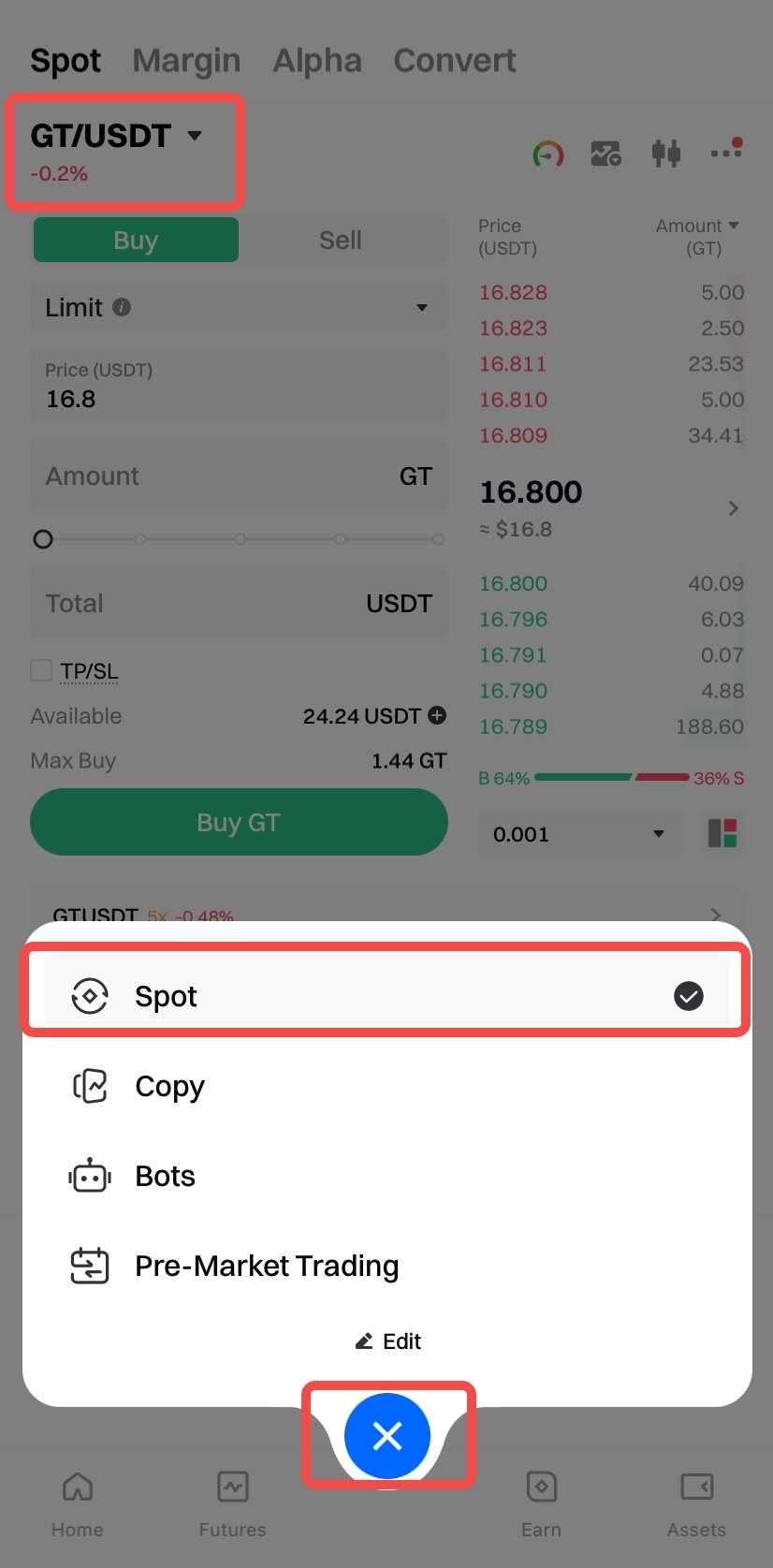Go to the Home tab
The image size is (773, 1568).
pyautogui.click(x=78, y=1502)
